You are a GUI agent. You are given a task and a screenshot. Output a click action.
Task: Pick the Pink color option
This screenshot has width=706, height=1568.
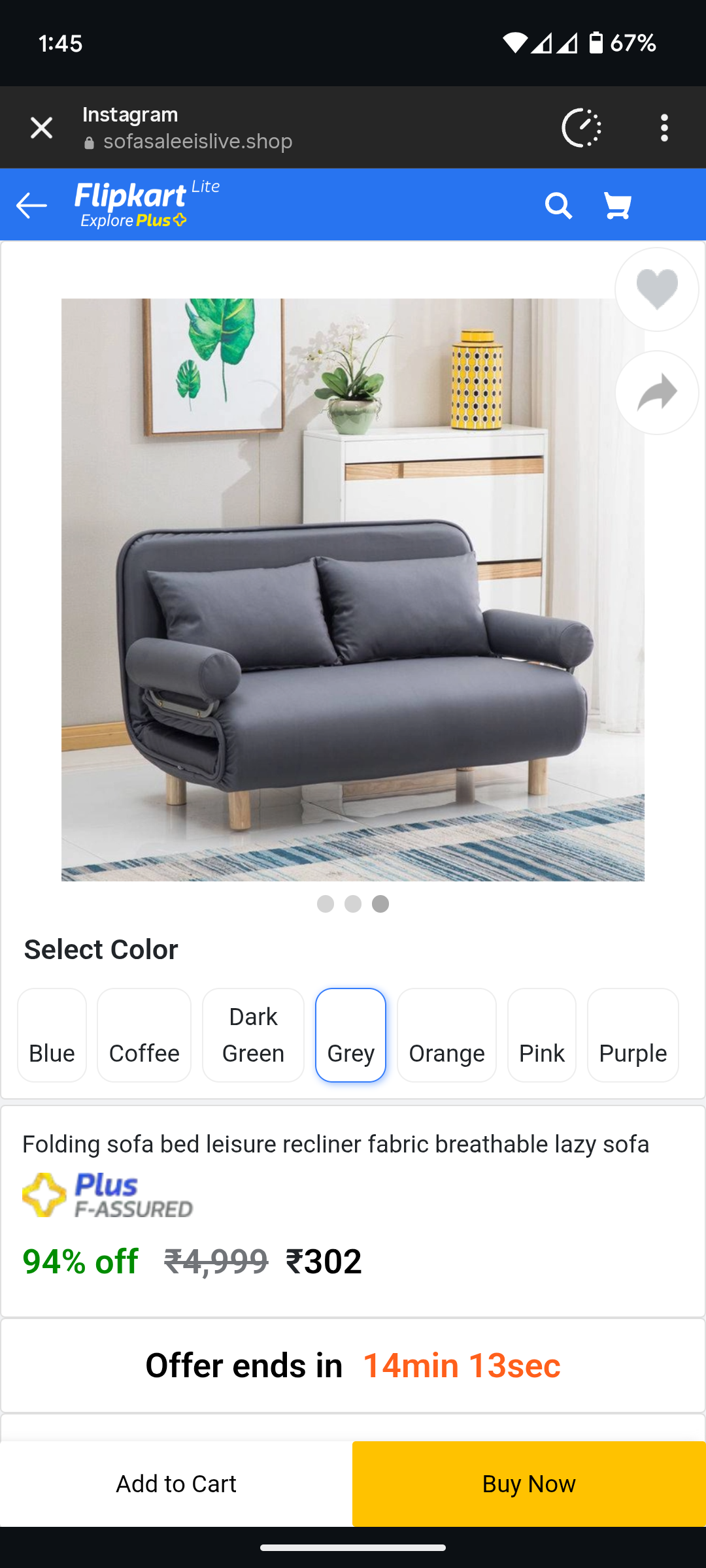(541, 1035)
